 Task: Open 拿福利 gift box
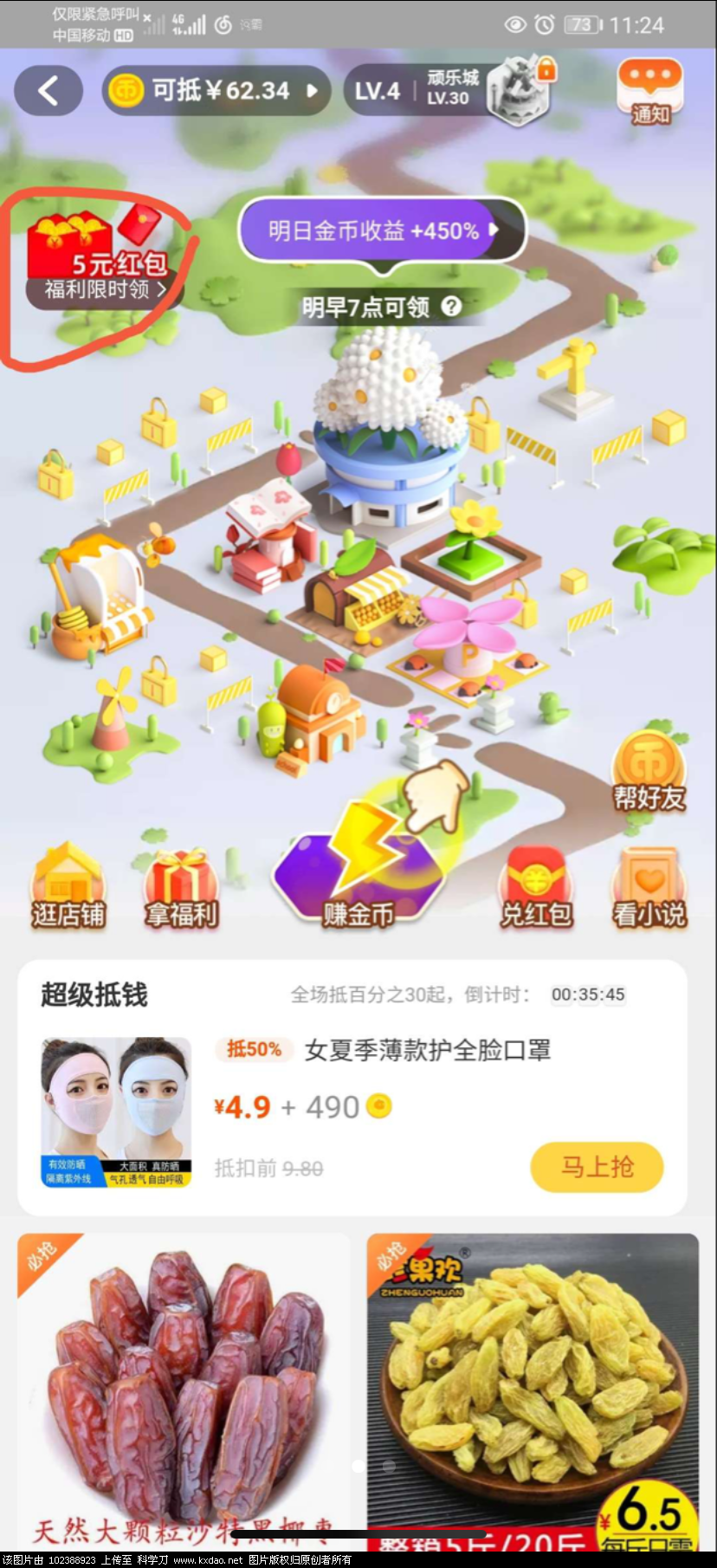tap(181, 887)
